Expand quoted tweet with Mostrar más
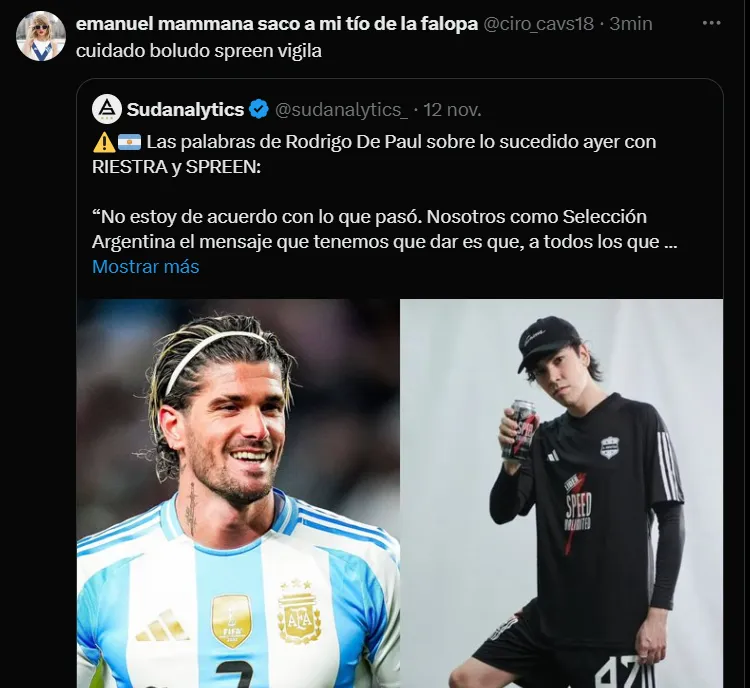Screen dimensions: 750x688 tap(145, 267)
